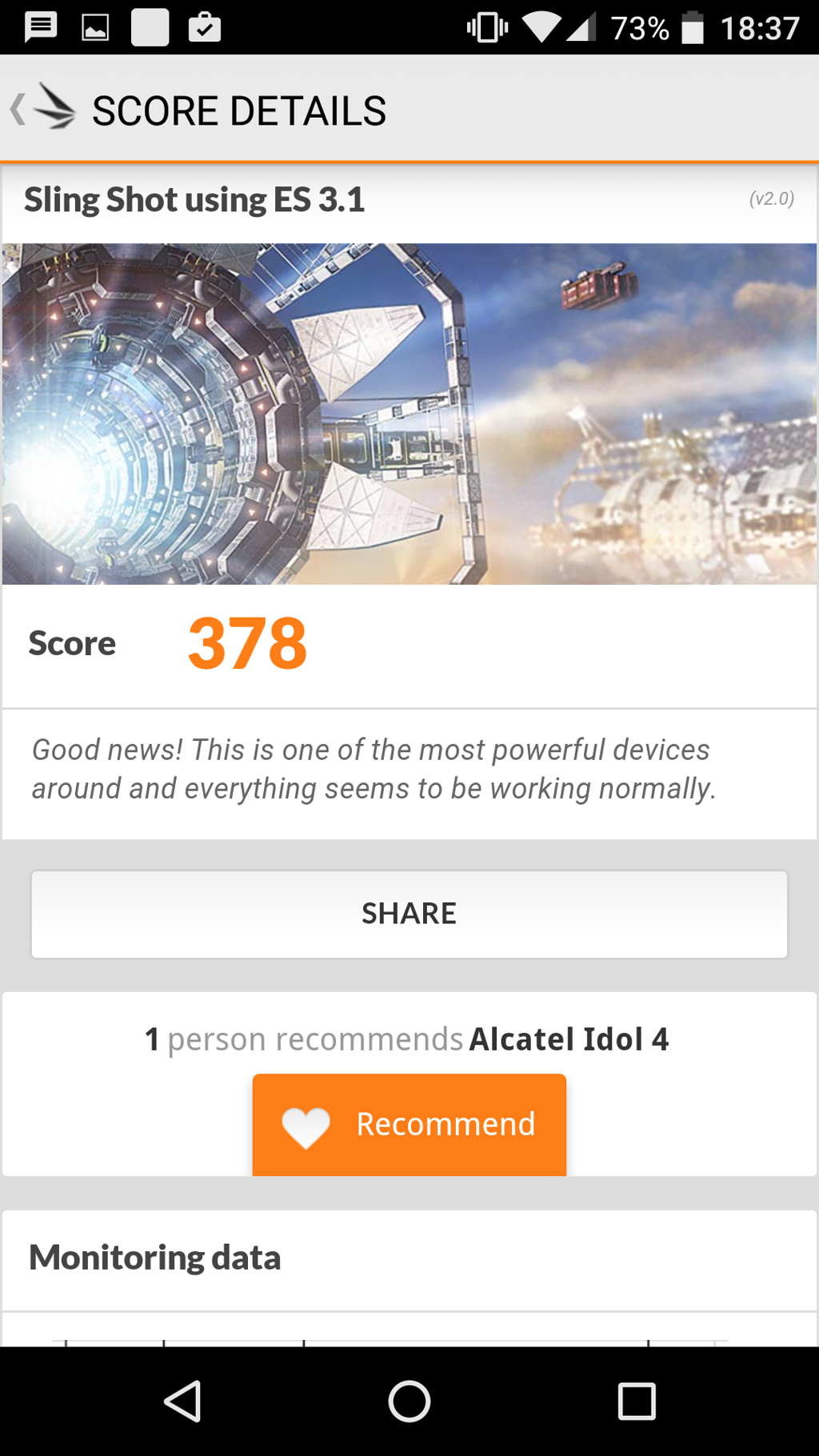Go to the home screen

(x=409, y=1401)
